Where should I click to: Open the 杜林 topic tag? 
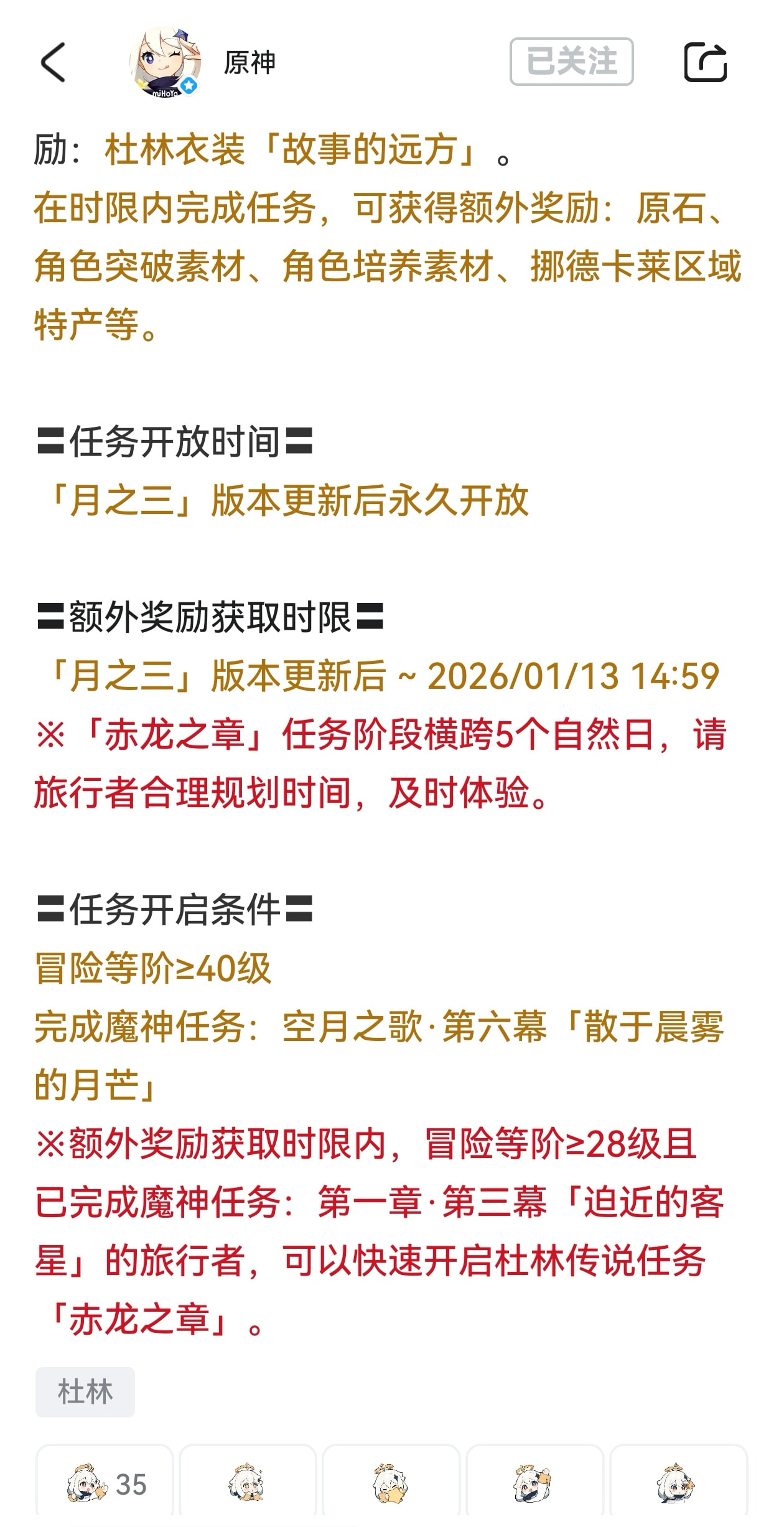[85, 1392]
